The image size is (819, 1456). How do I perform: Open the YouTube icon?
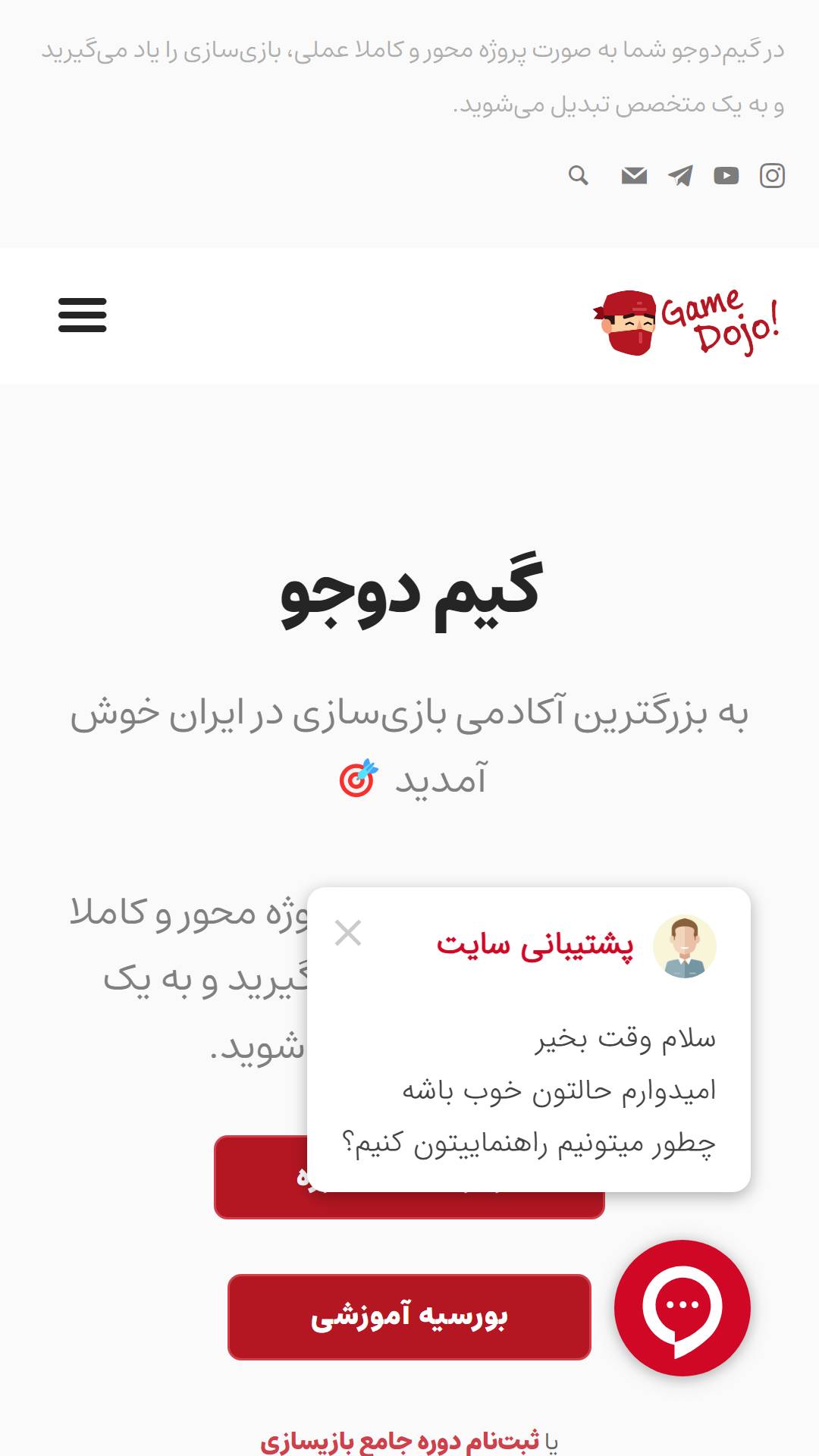[x=726, y=176]
